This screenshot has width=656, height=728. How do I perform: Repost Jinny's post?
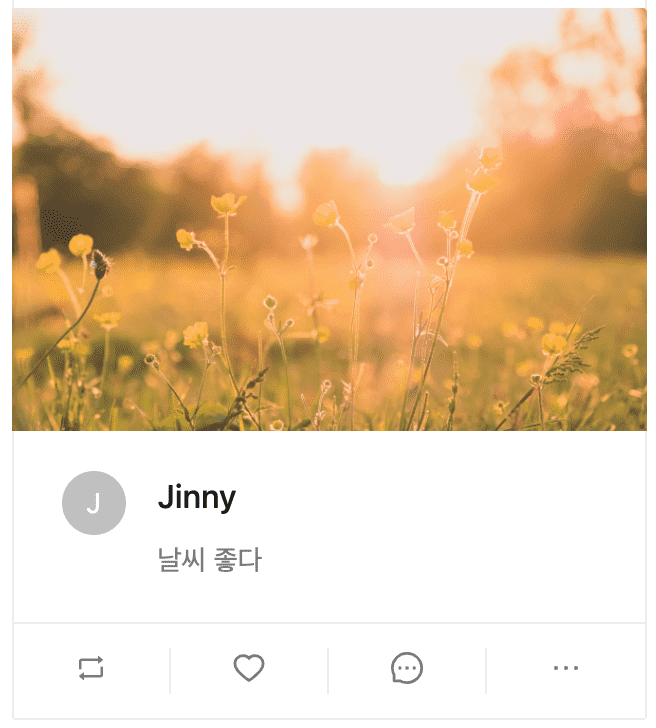coord(91,668)
